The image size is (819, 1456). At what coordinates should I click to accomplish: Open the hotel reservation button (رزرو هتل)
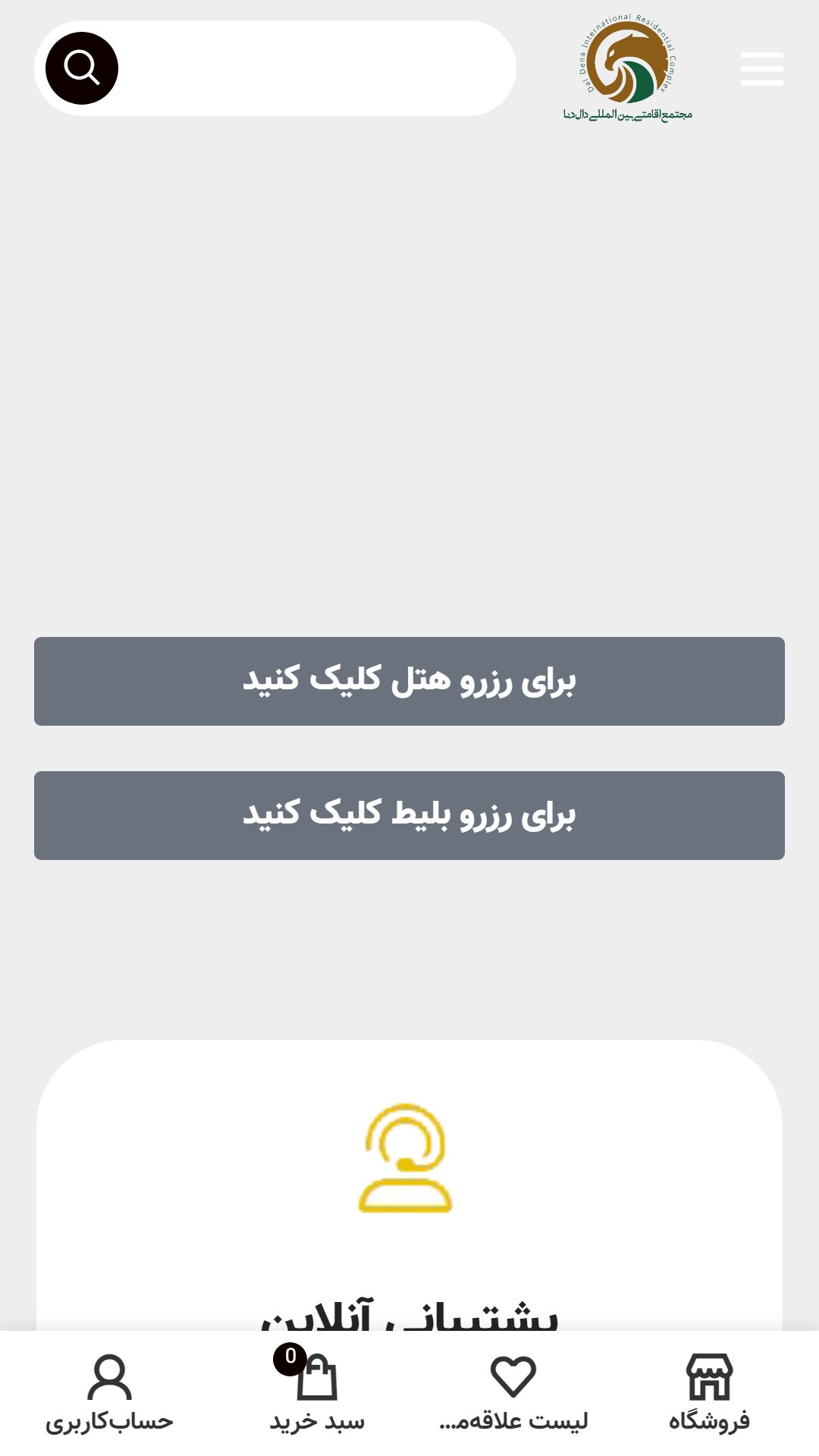[x=409, y=681]
